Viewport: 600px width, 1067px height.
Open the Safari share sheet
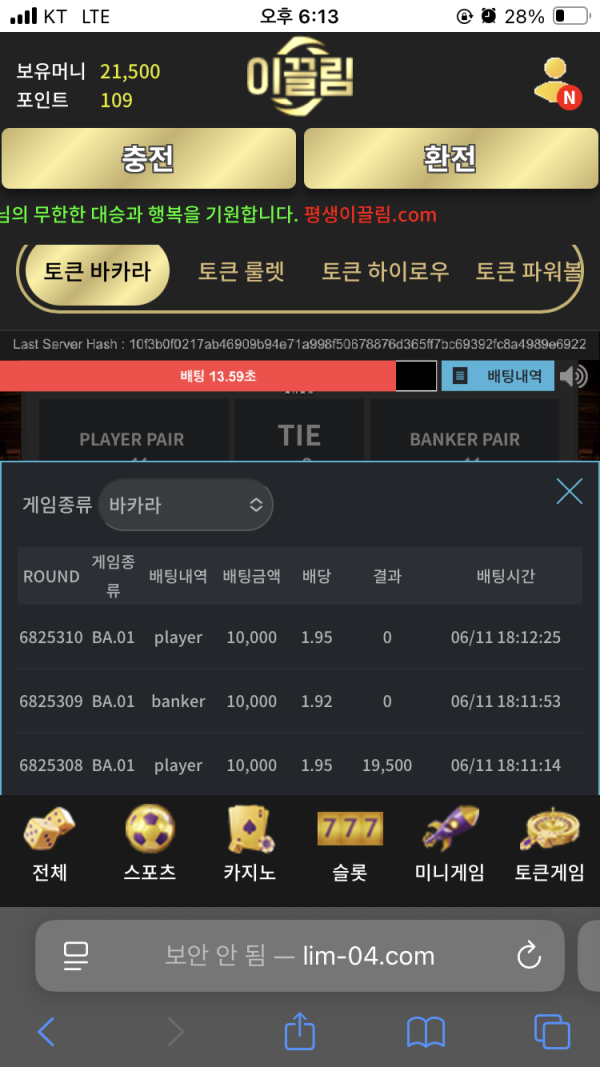(x=300, y=1031)
